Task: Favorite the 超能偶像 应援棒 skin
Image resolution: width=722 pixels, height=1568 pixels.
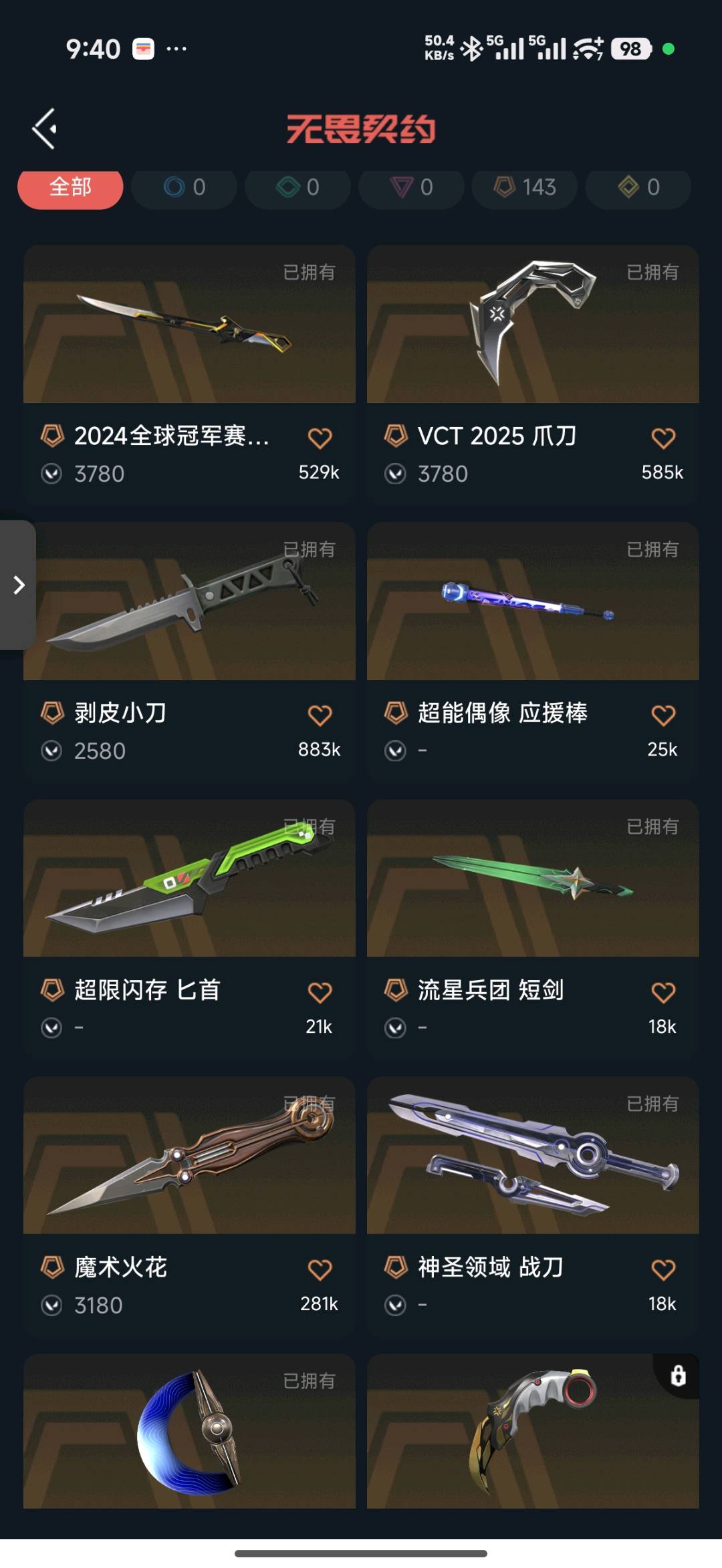Action: click(x=663, y=716)
